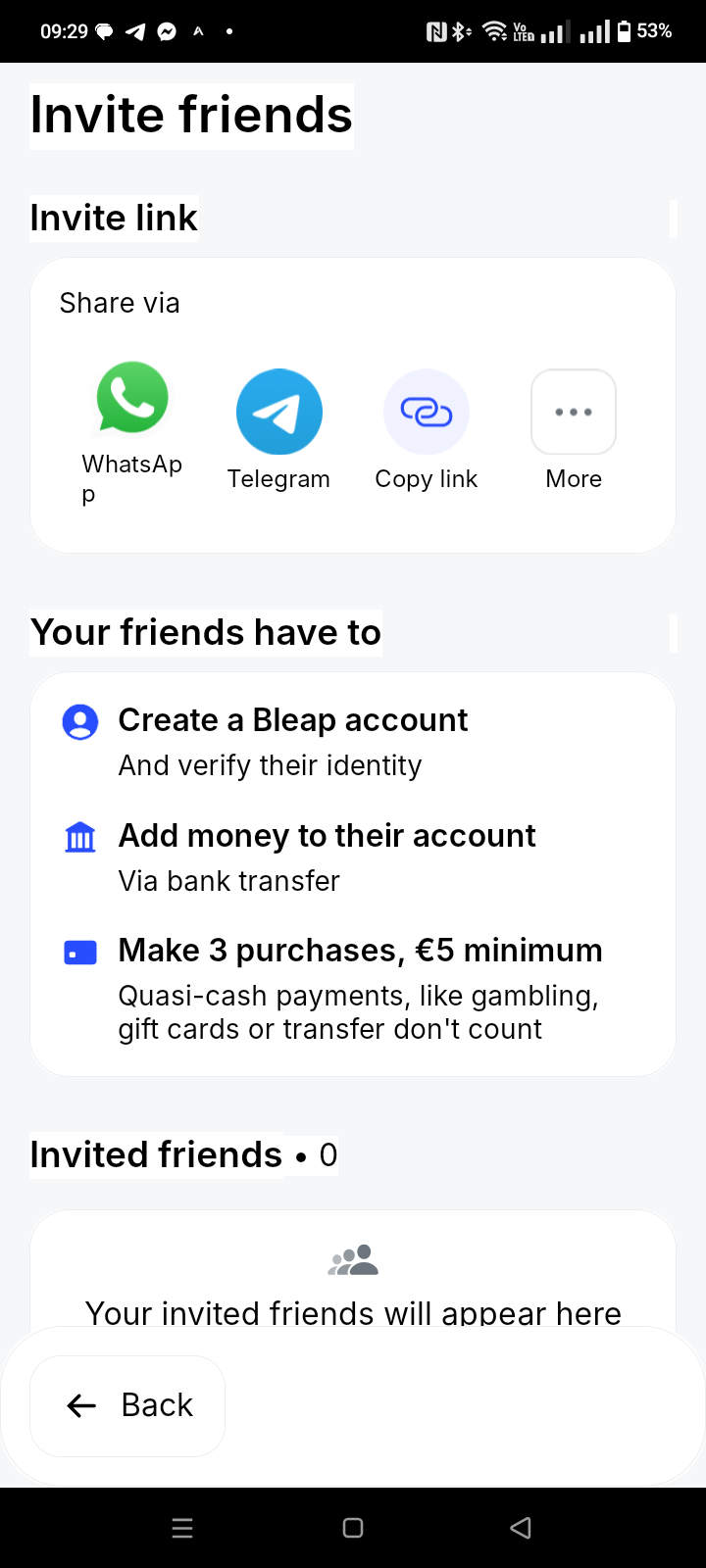Viewport: 706px width, 1568px height.
Task: Share invite link via WhatsApp
Action: 132,399
